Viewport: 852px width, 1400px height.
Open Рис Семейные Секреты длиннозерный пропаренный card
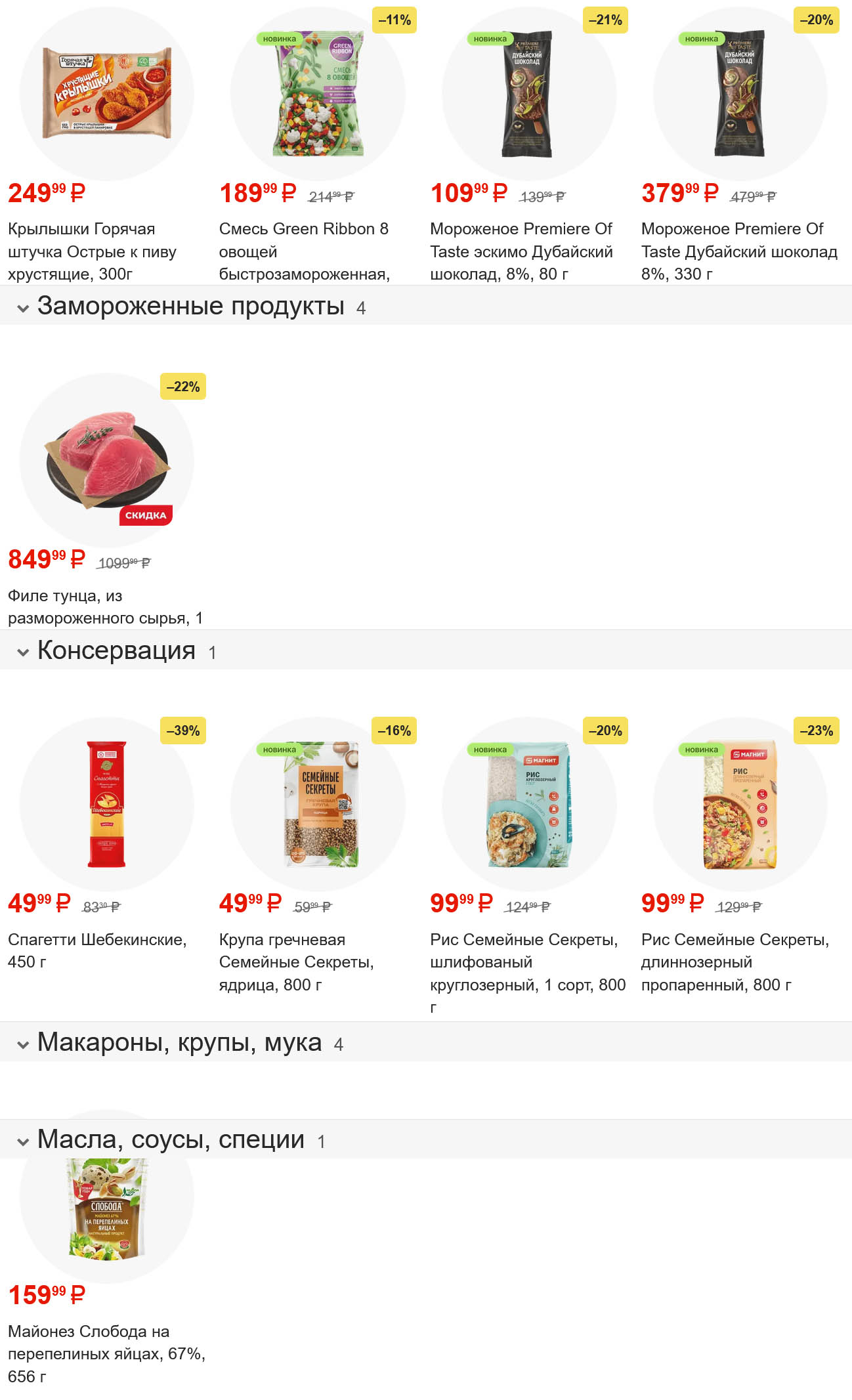coord(740,804)
